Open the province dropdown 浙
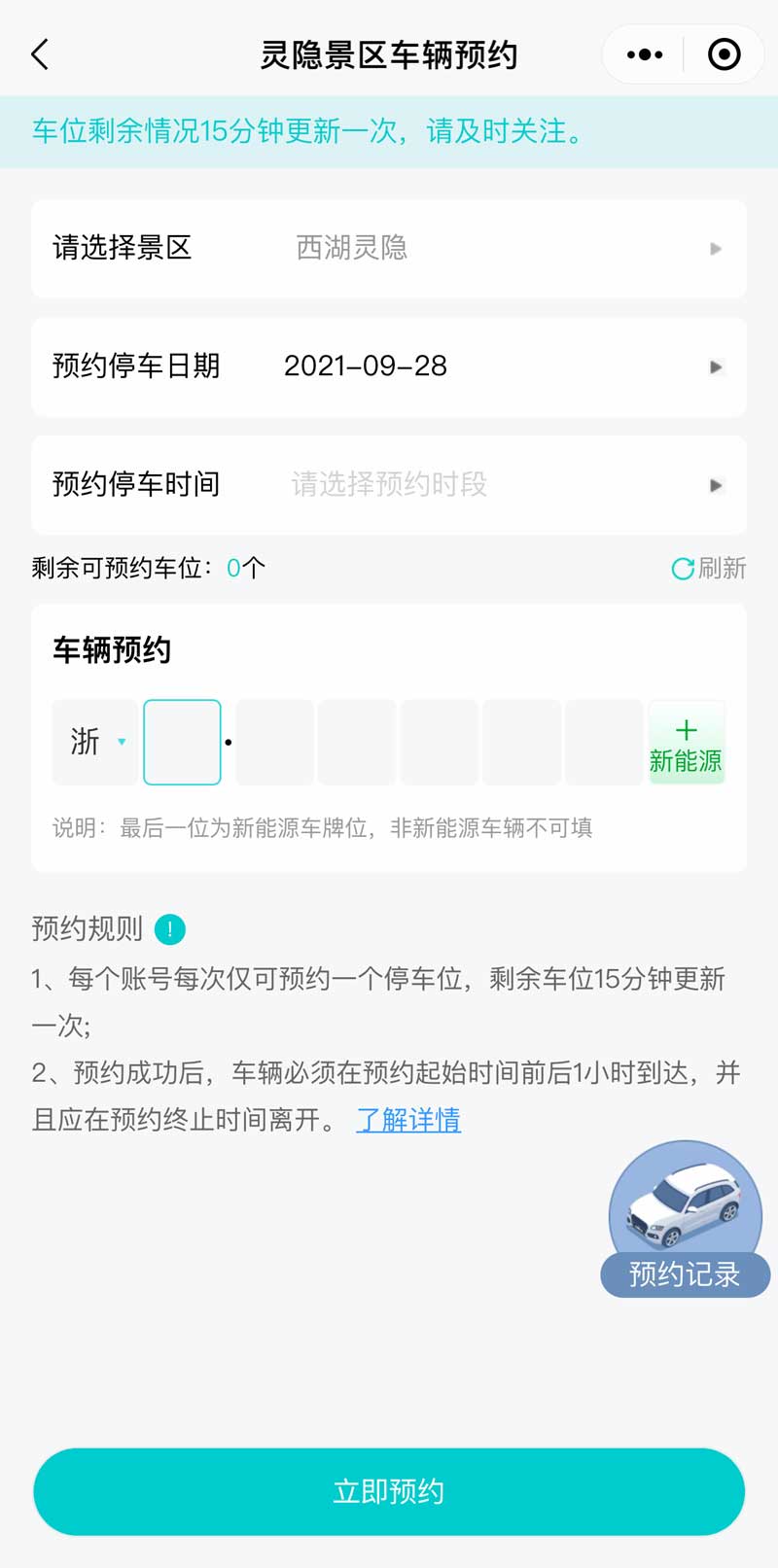The image size is (778, 1568). click(x=95, y=742)
